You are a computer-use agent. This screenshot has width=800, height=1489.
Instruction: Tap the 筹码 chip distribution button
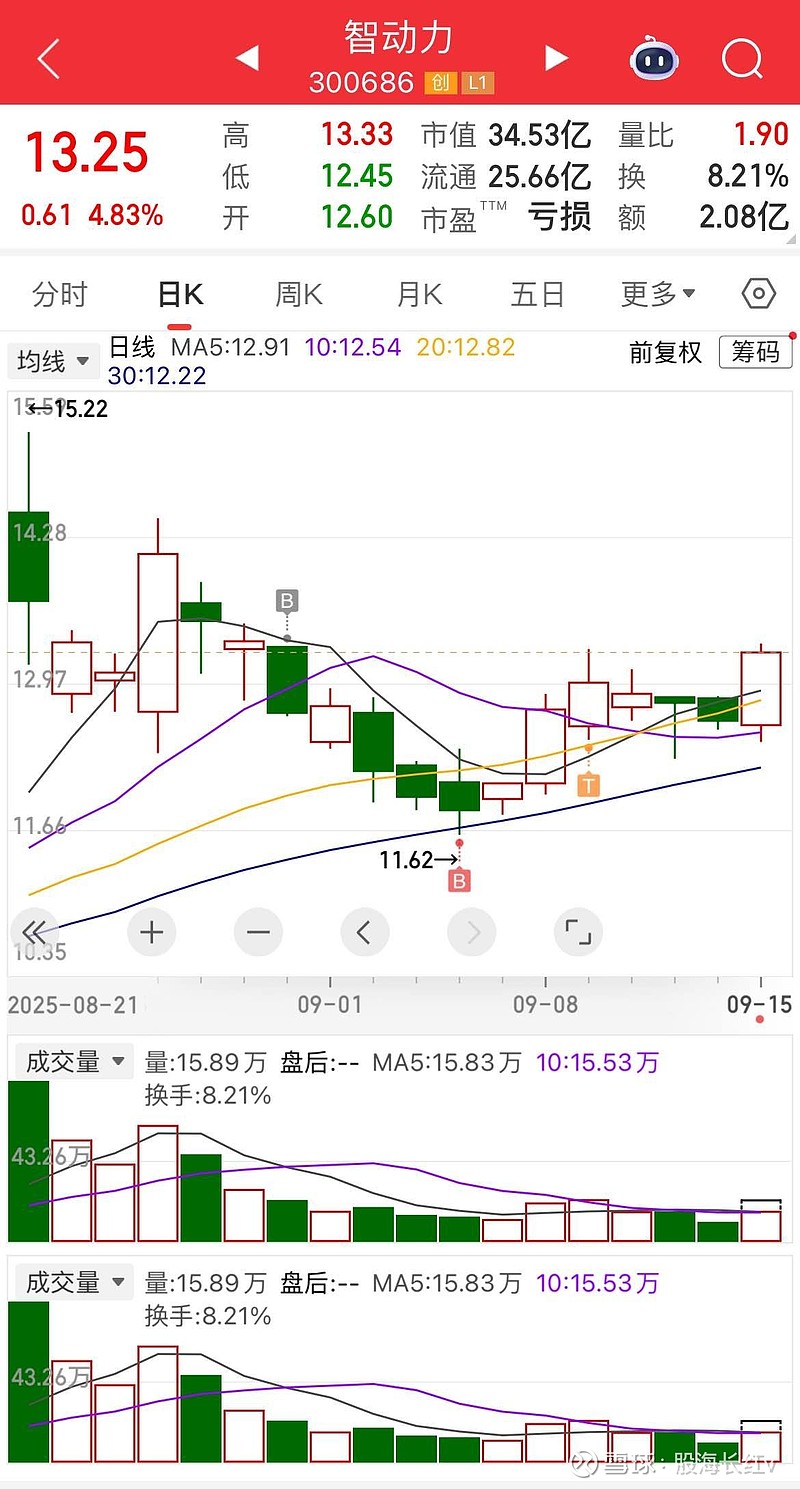pos(755,352)
